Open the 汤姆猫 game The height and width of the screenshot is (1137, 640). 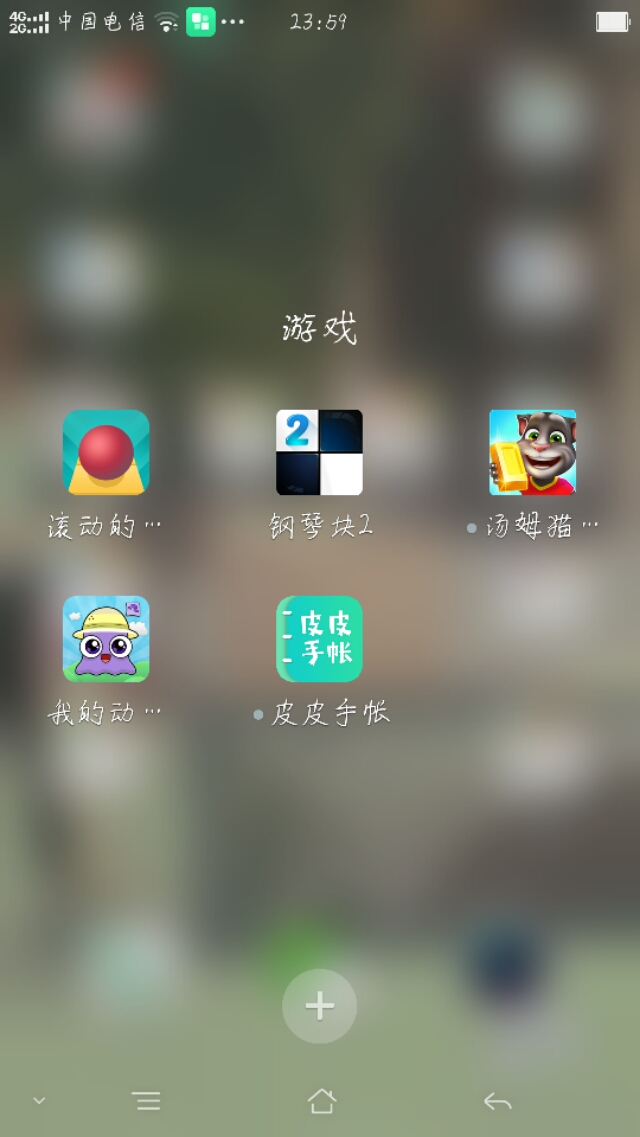click(x=532, y=452)
